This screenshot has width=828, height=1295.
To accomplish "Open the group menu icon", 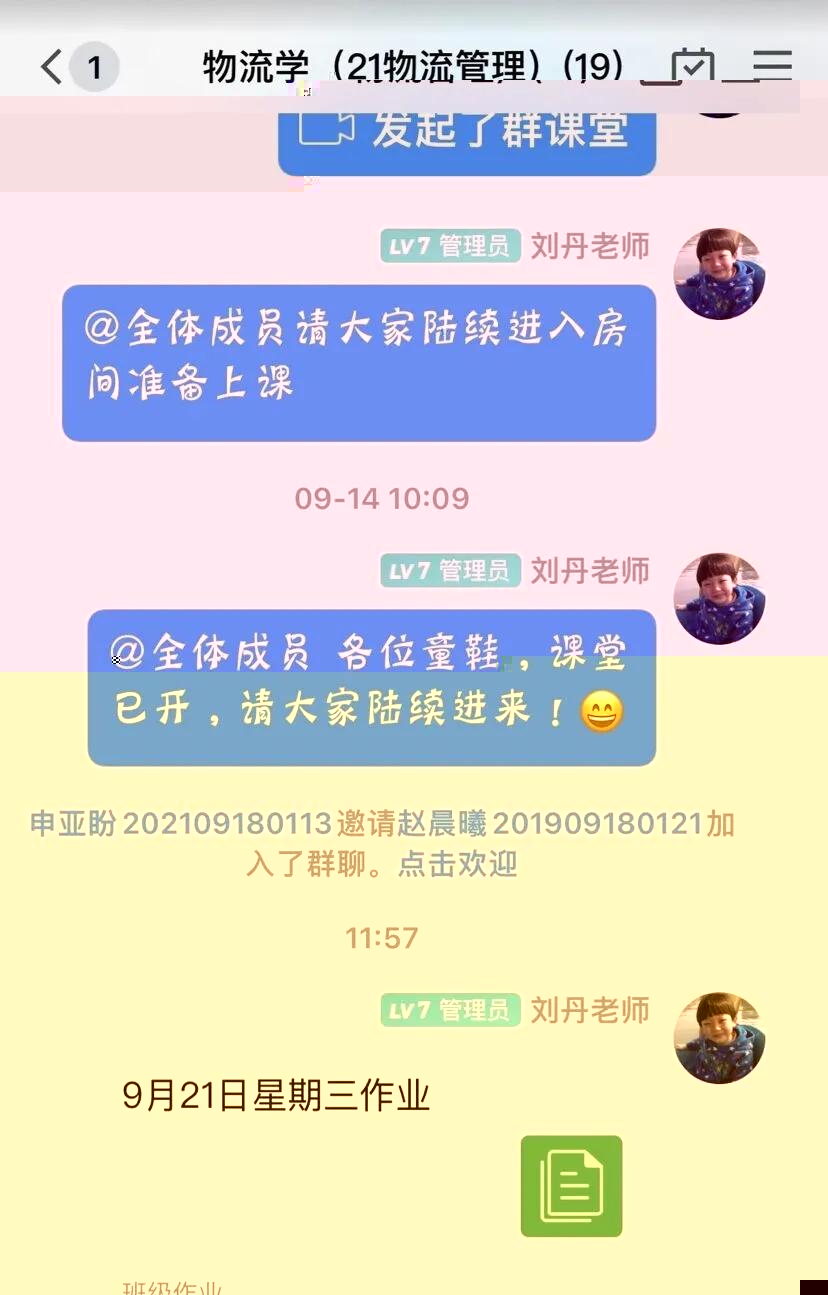I will pyautogui.click(x=772, y=67).
